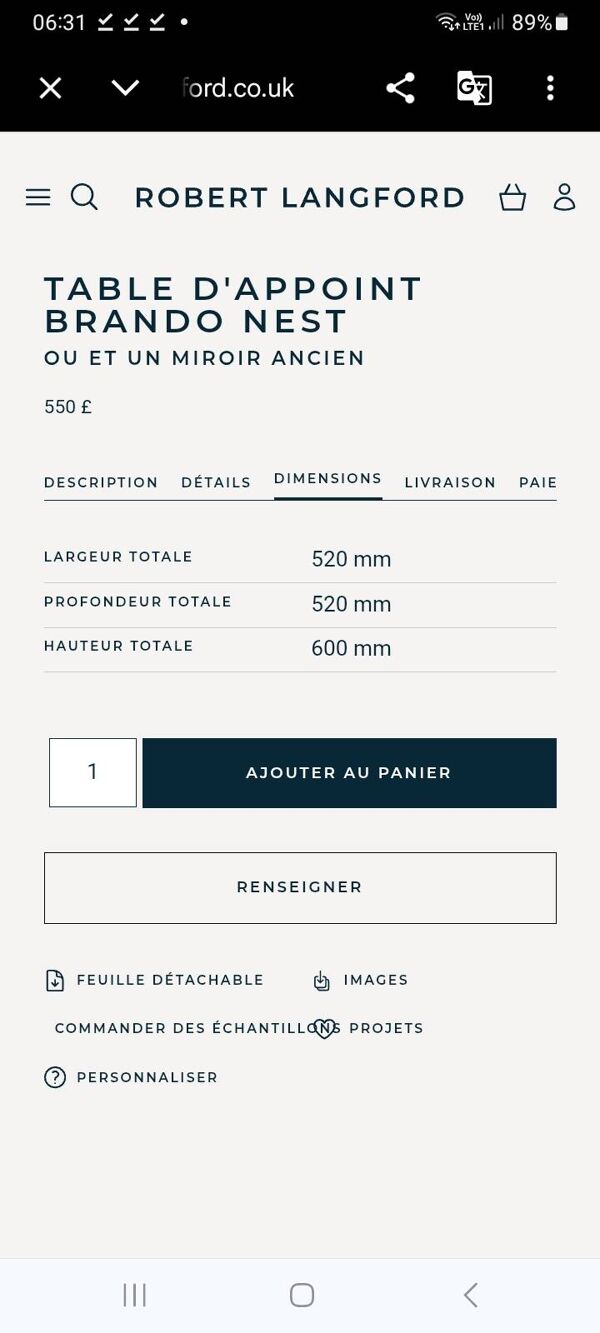Open the hamburger navigation menu
The image size is (600, 1333).
click(38, 197)
